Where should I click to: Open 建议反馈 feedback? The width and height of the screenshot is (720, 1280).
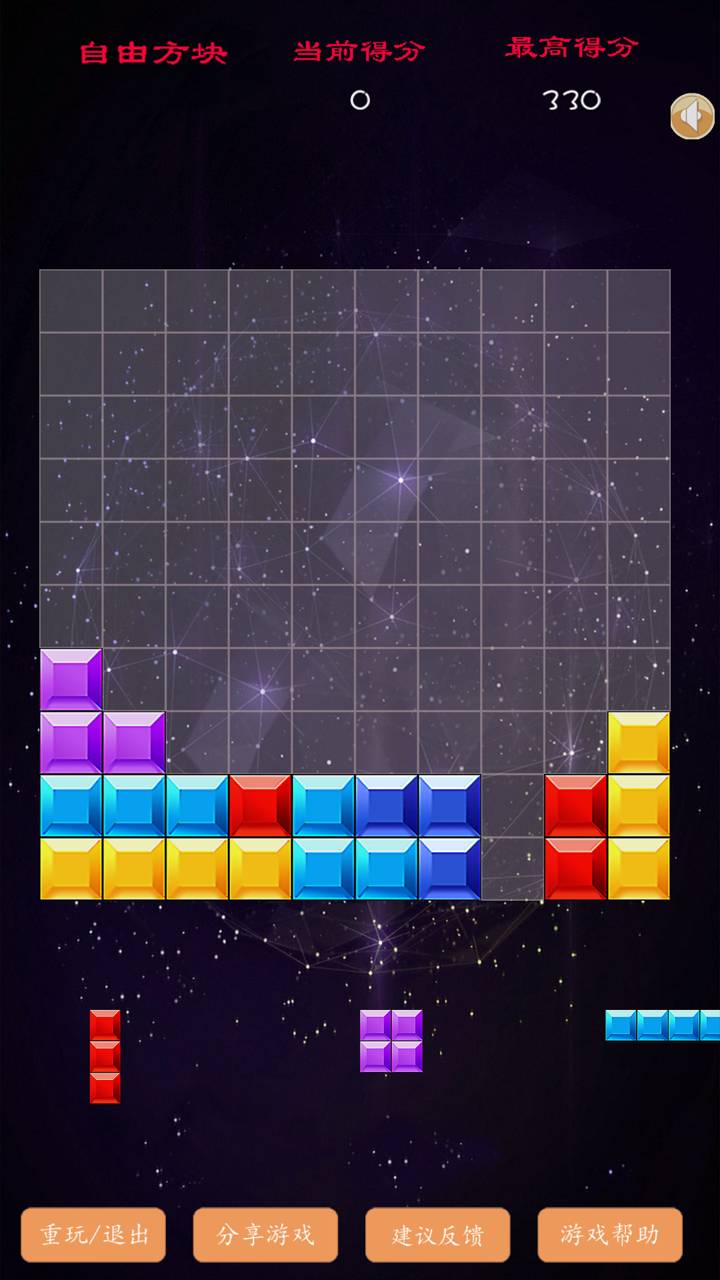437,1235
